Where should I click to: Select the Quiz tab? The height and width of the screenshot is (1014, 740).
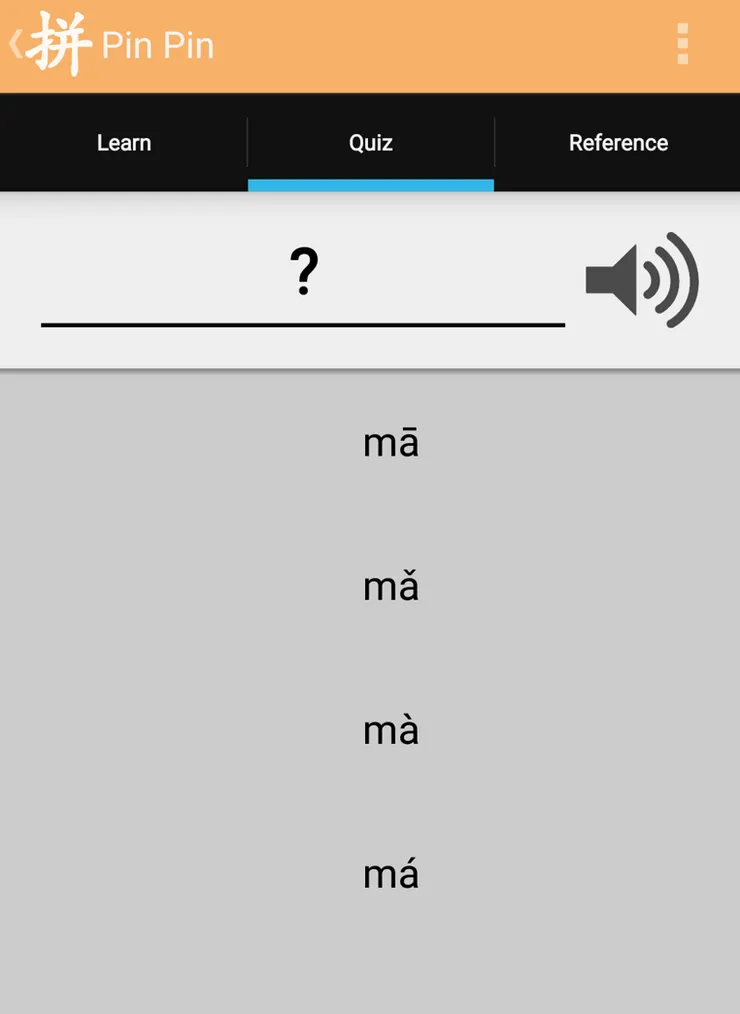point(370,143)
